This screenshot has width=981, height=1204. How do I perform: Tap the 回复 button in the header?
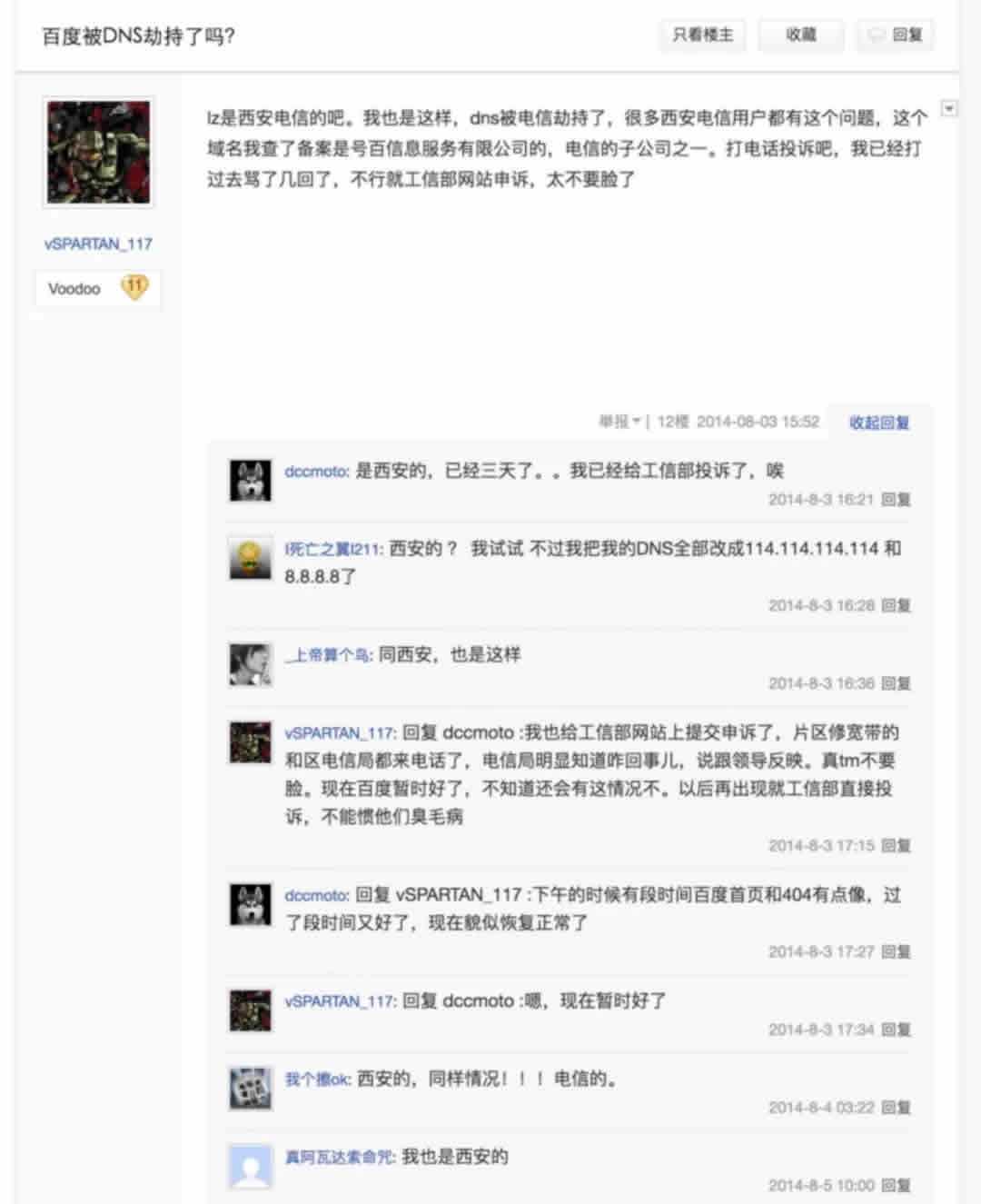click(896, 35)
